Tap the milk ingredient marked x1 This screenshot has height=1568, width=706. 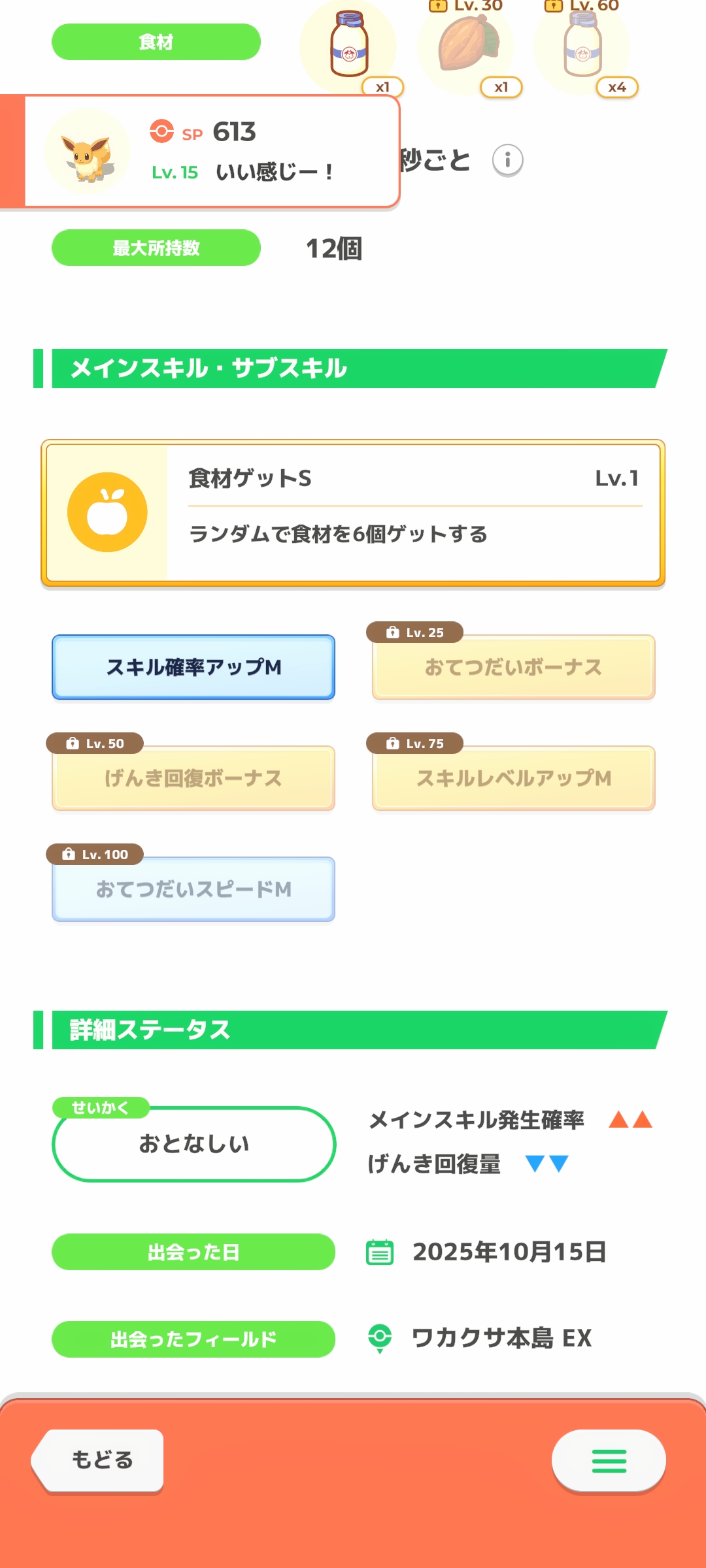point(349,47)
